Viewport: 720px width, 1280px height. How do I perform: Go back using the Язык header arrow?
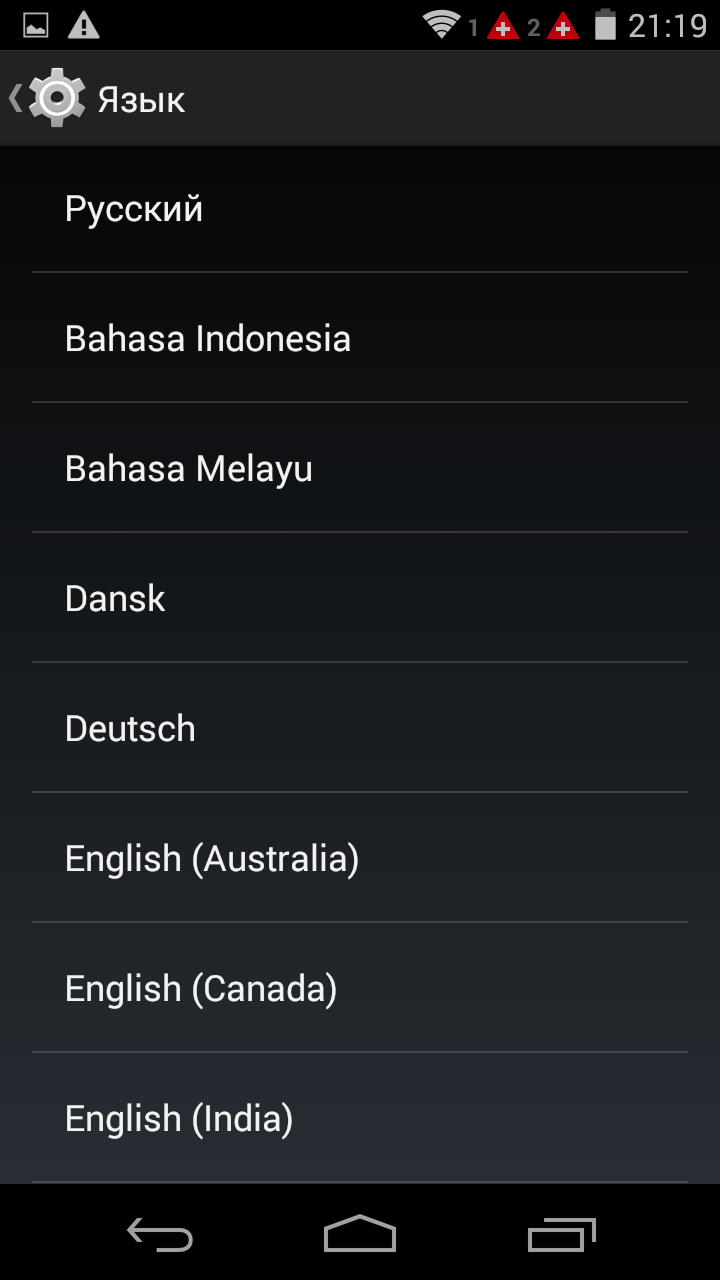click(x=48, y=98)
